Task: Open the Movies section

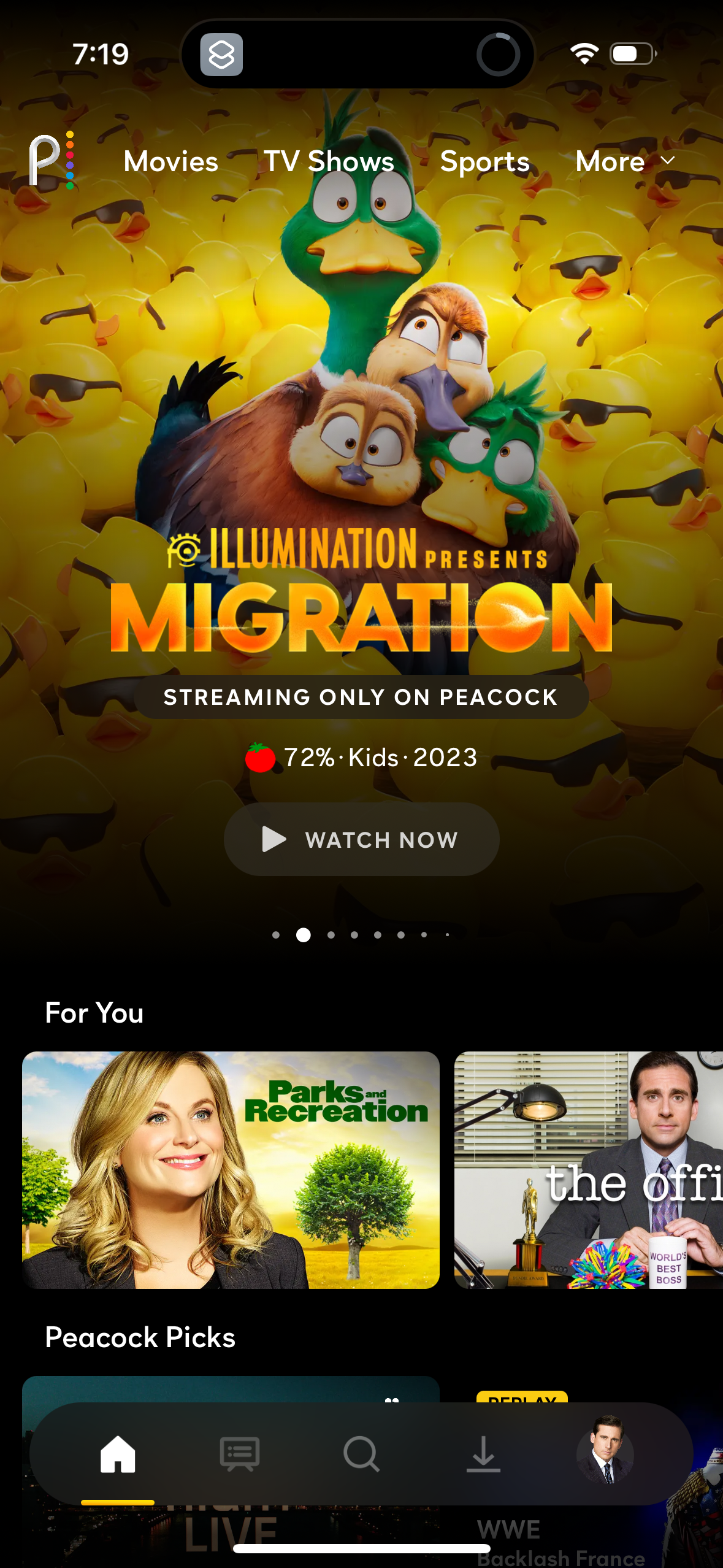Action: tap(170, 161)
